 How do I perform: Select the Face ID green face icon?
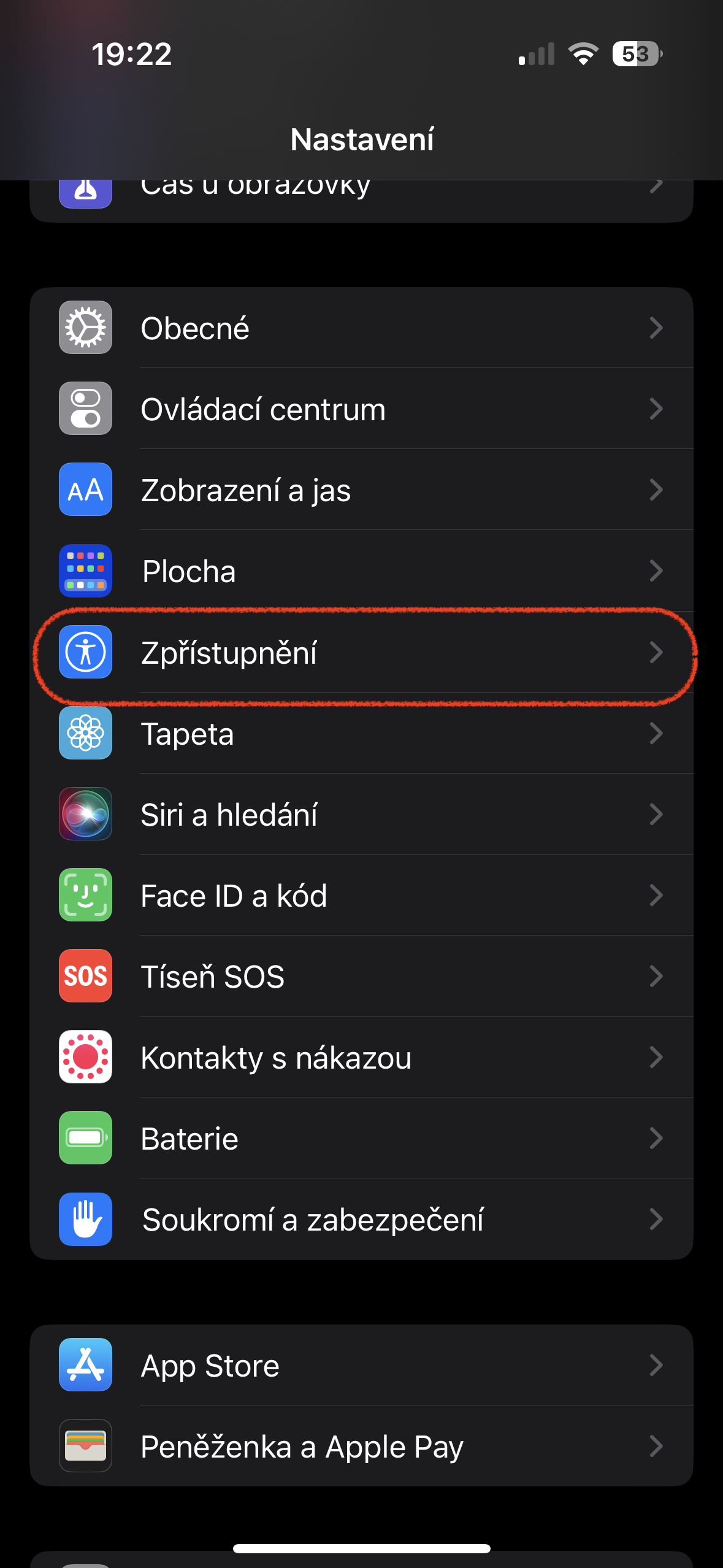85,896
